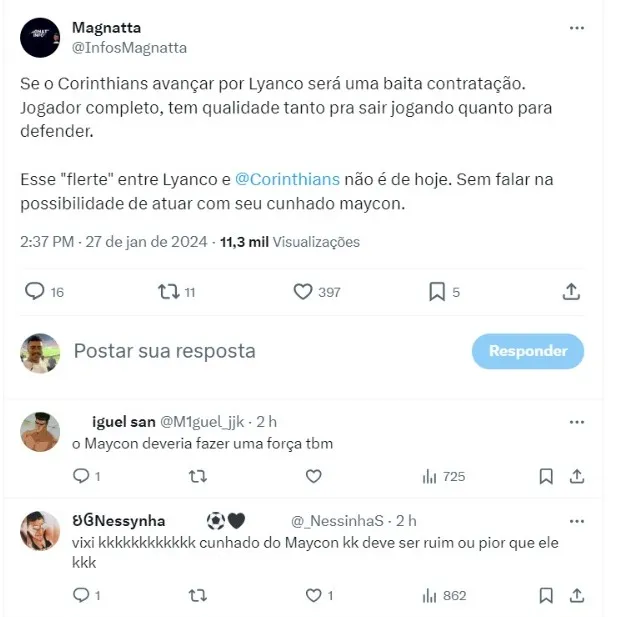Reply to Magnatta's post via comment icon
The width and height of the screenshot is (627, 617).
point(35,291)
